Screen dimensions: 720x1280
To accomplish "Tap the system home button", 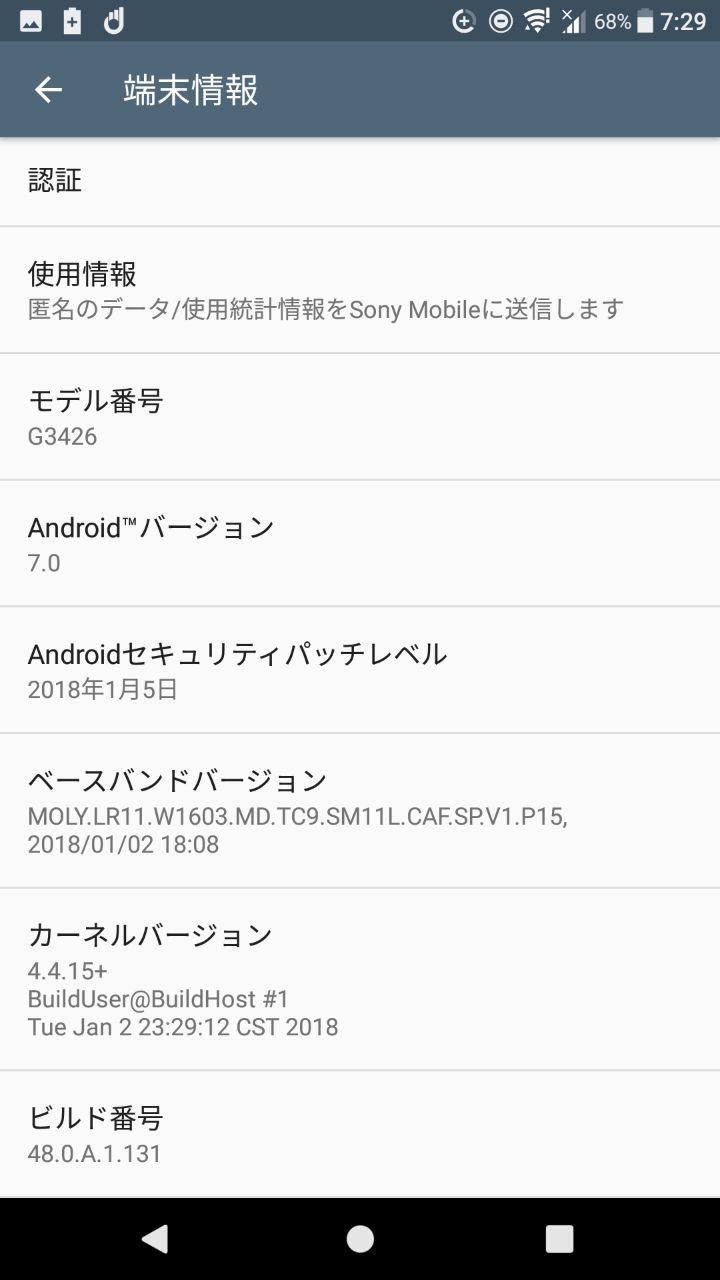I will (360, 1239).
